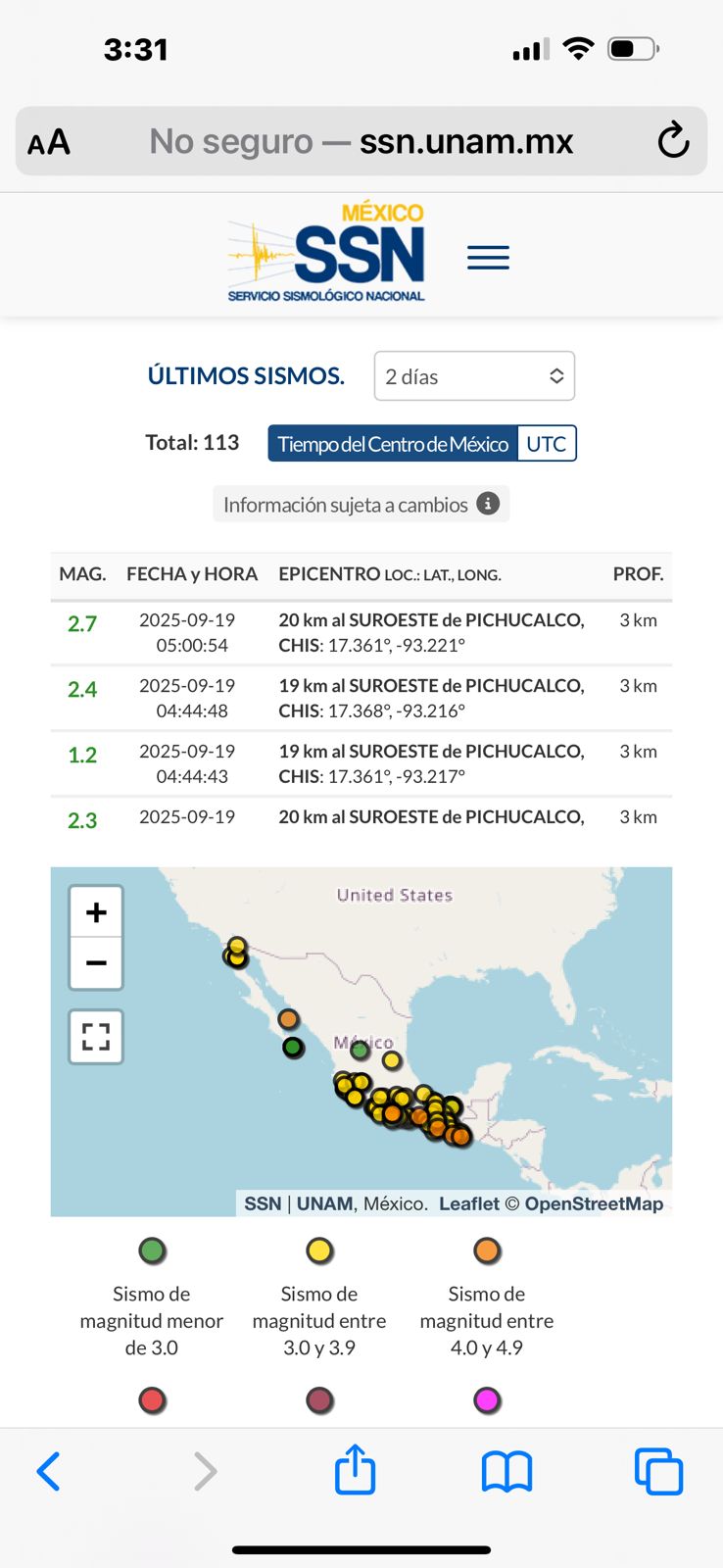Screen dimensions: 723x1568
Task: Open the OpenStreetMap attribution link
Action: (x=594, y=1203)
